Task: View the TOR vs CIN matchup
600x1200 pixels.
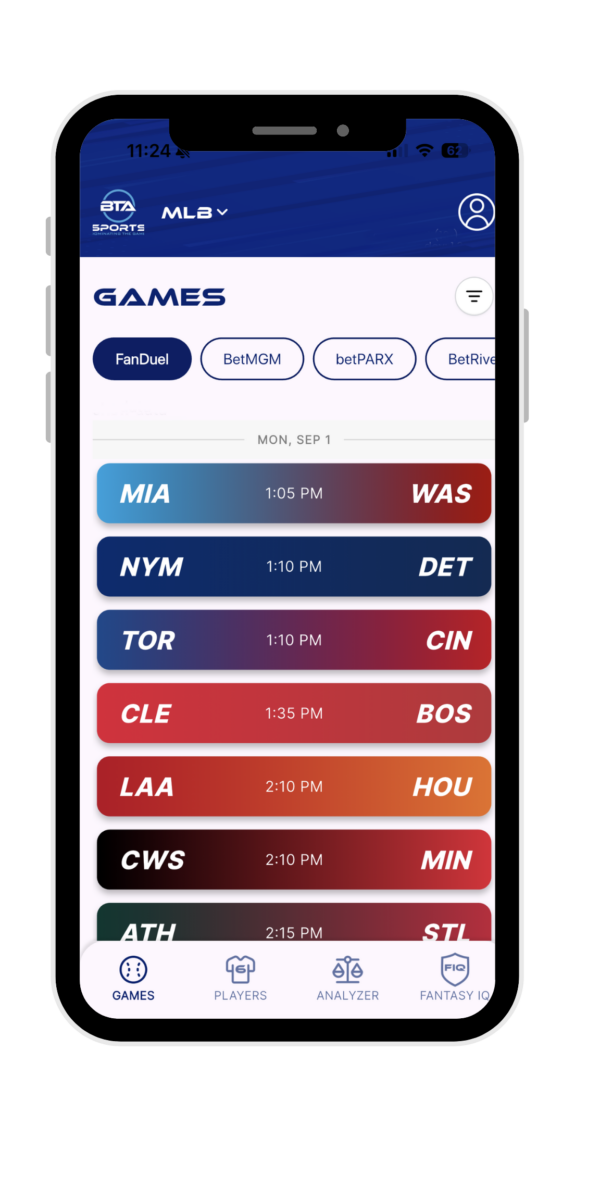Action: [x=293, y=640]
